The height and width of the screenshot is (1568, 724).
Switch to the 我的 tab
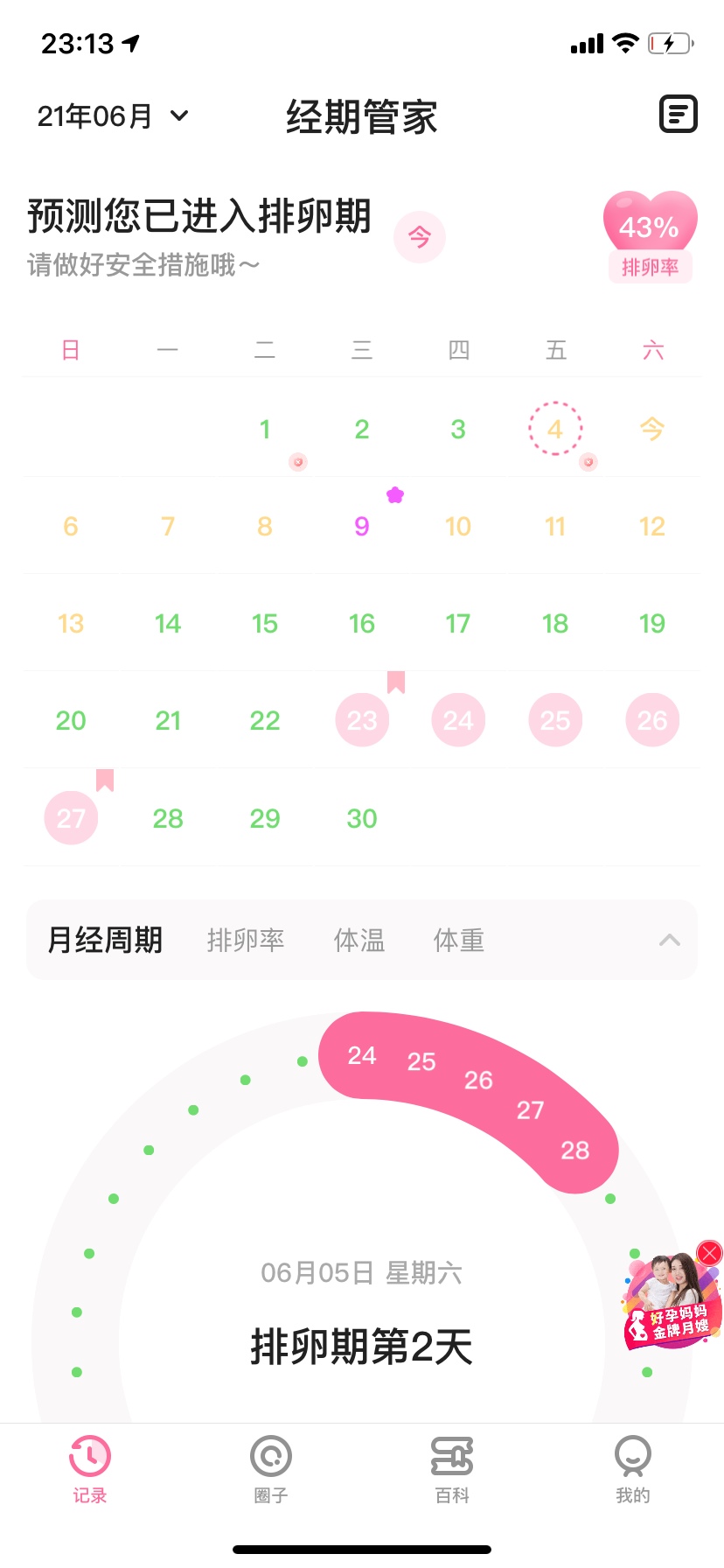633,1468
